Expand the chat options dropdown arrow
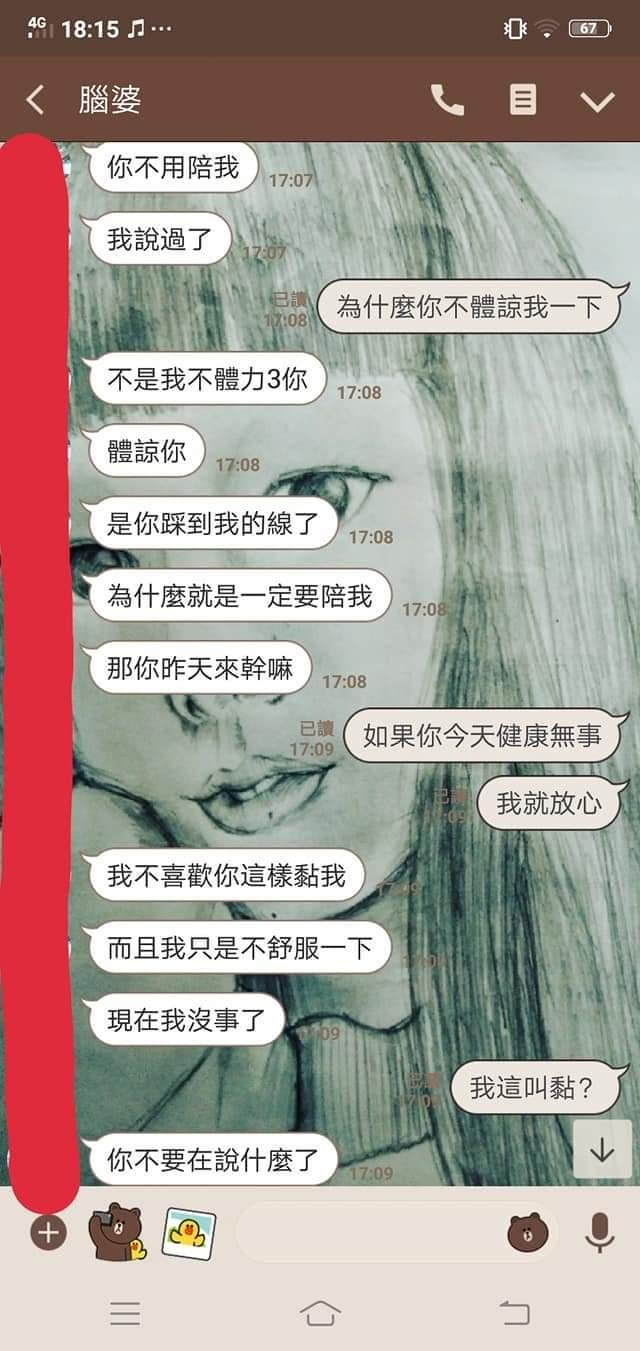640x1351 pixels. coord(597,101)
